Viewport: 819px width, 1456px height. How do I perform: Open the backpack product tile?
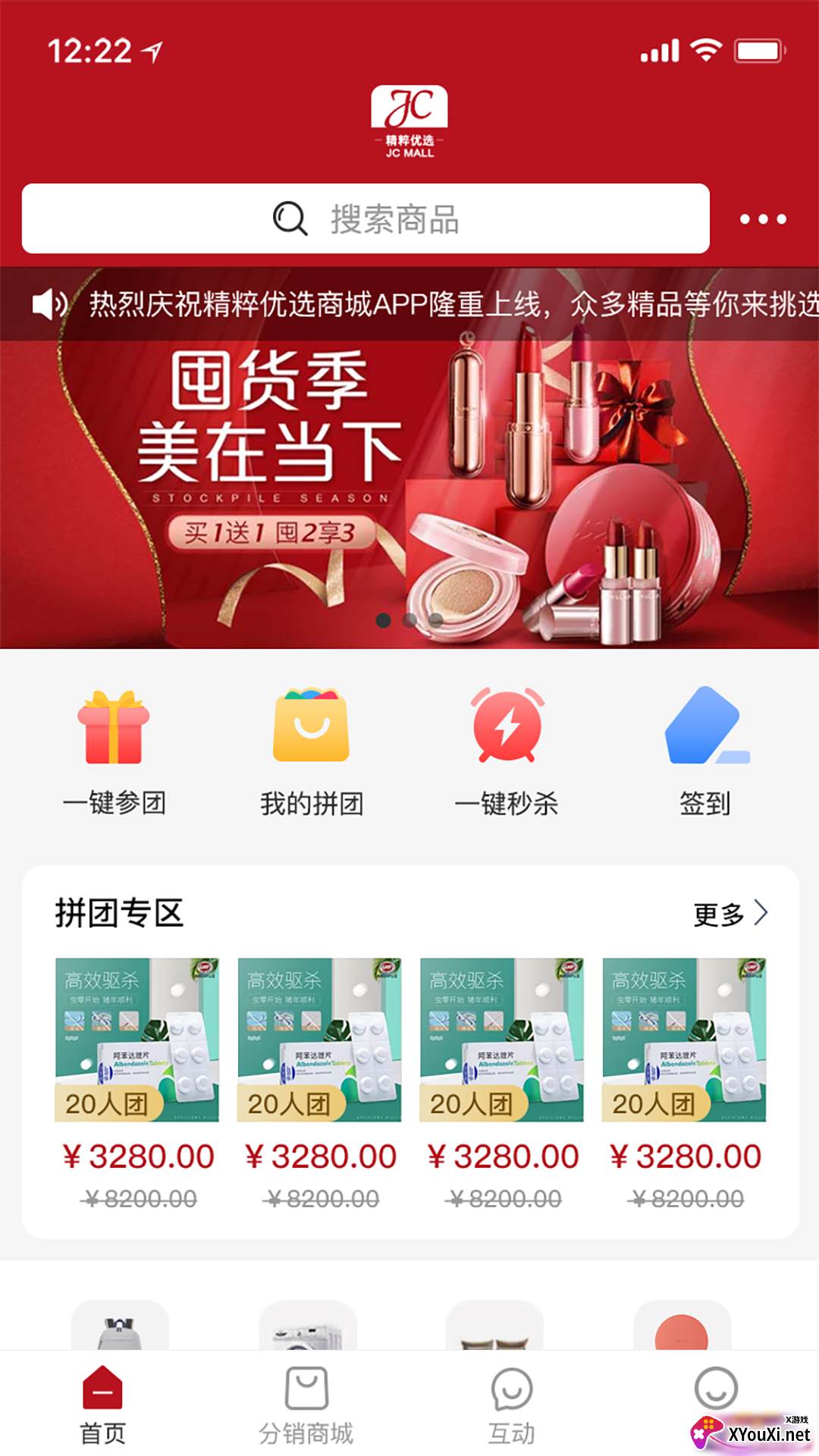click(120, 1327)
